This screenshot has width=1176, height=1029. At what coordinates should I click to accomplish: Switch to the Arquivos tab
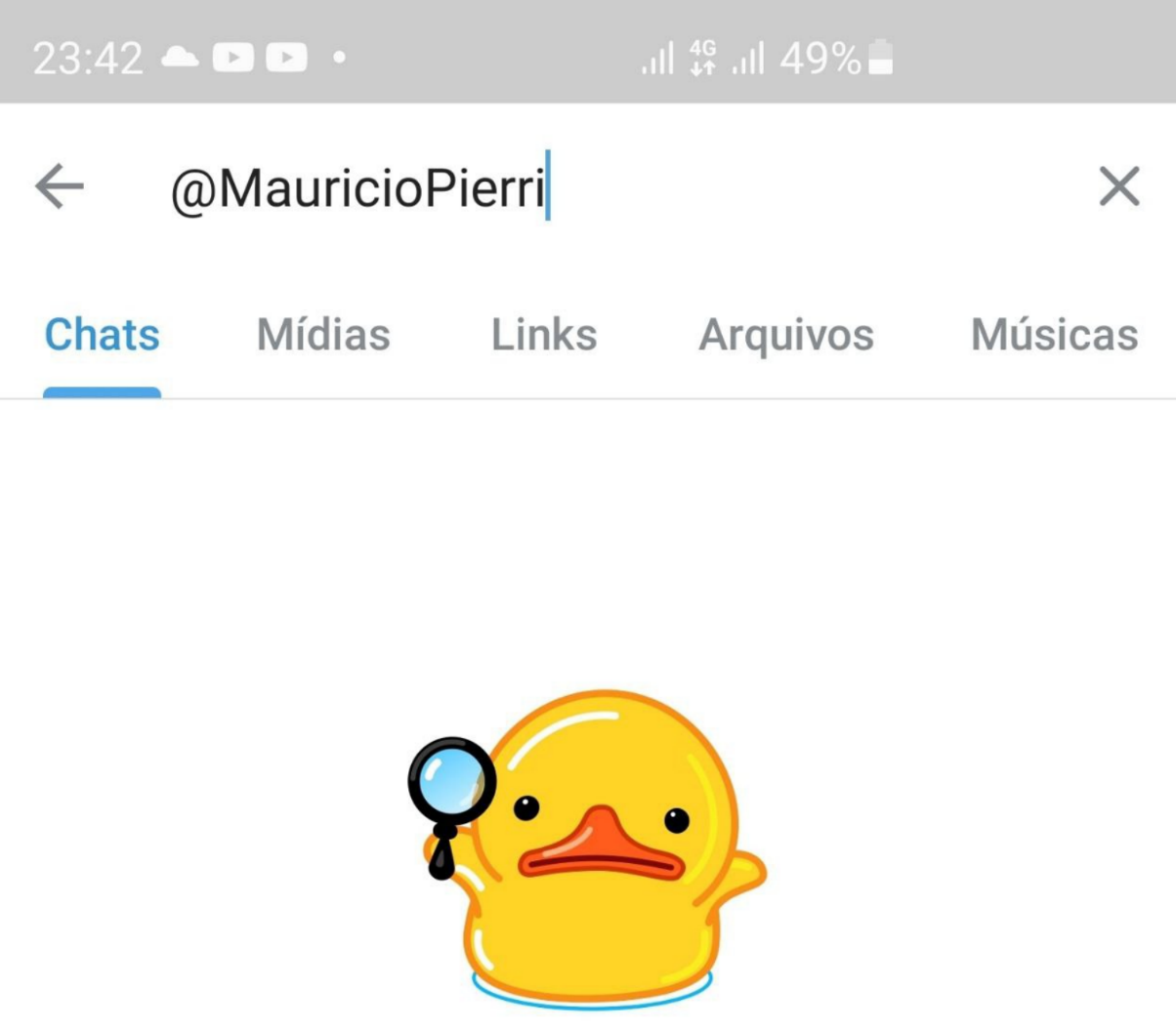click(785, 335)
